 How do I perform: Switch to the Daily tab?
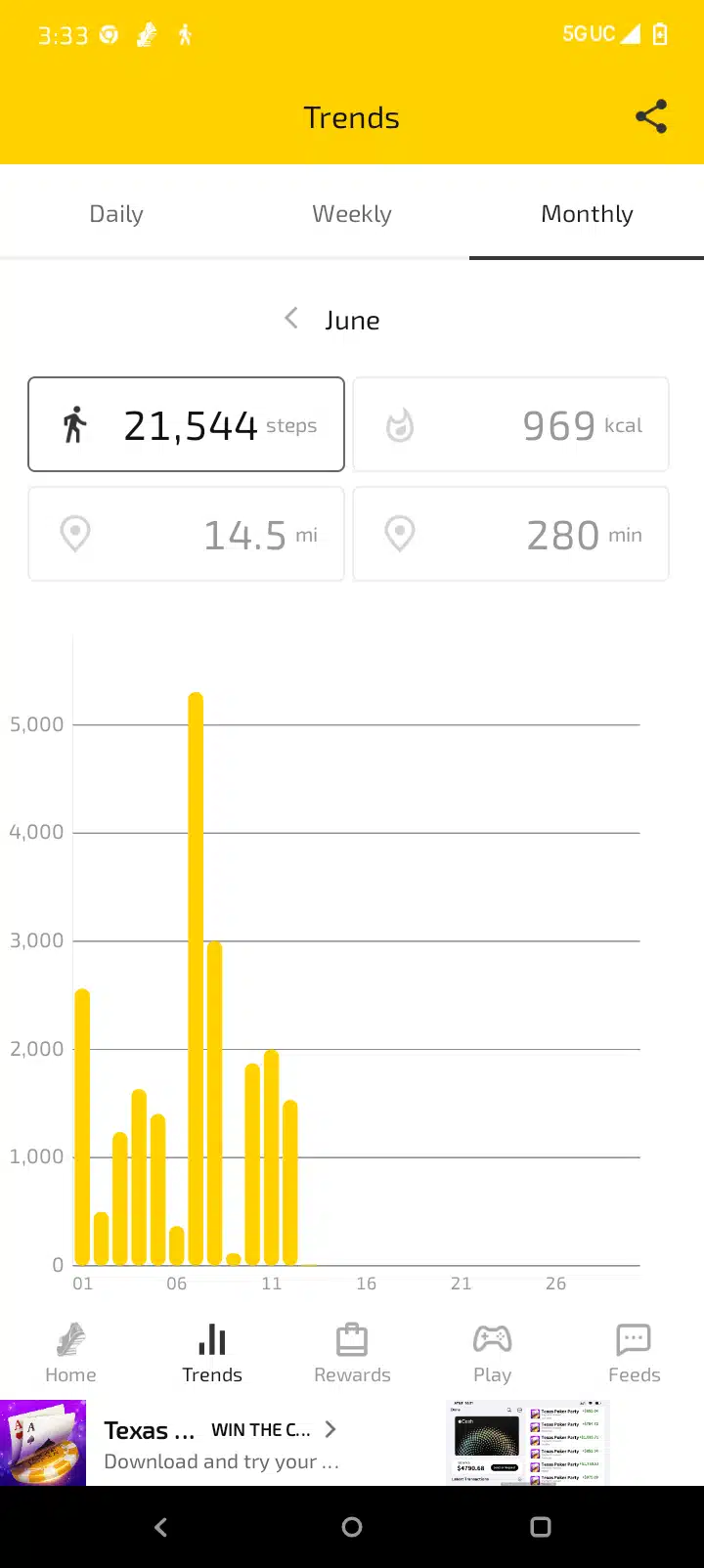coord(116,214)
